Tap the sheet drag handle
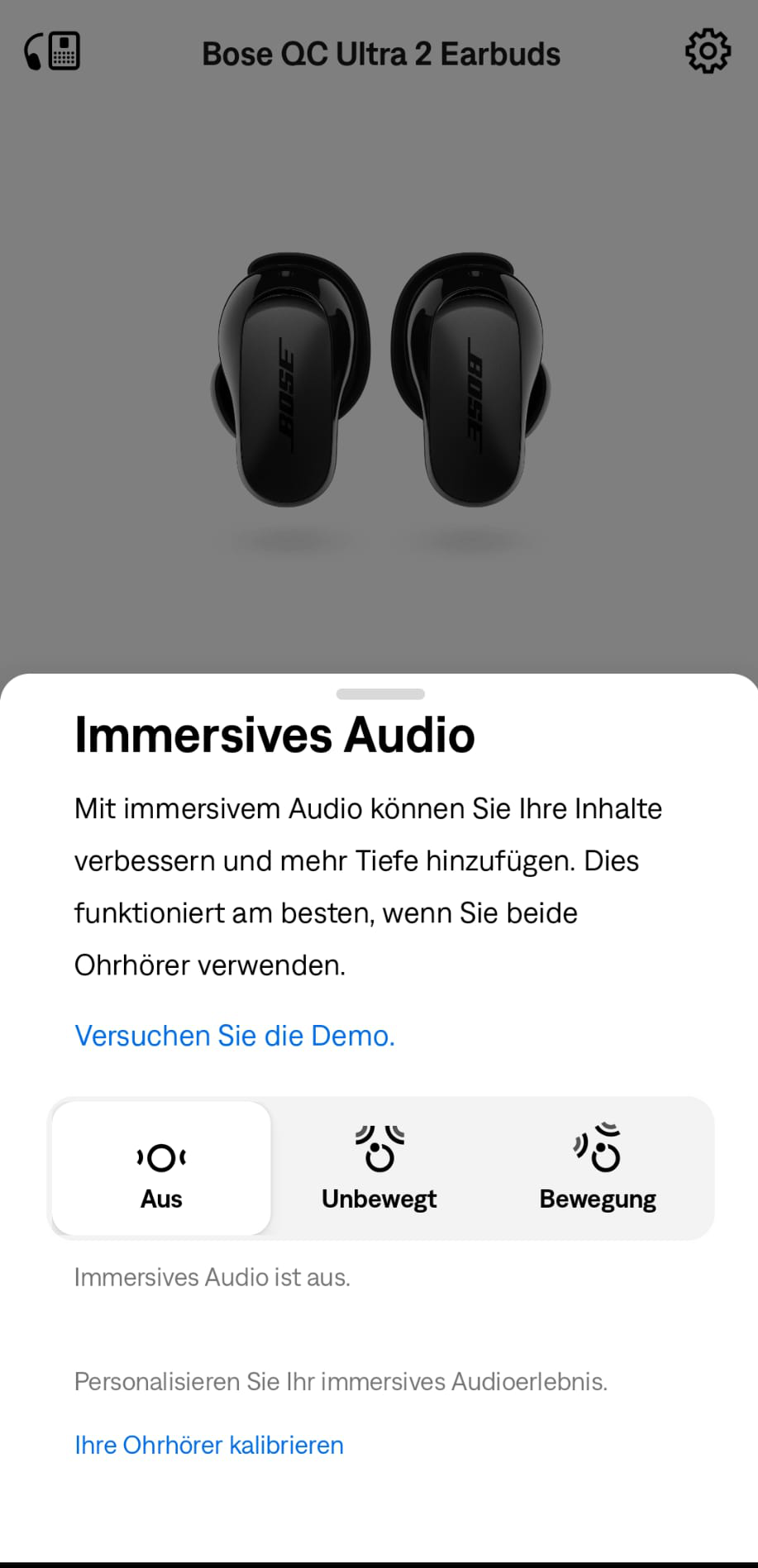The height and width of the screenshot is (1568, 758). coord(380,694)
